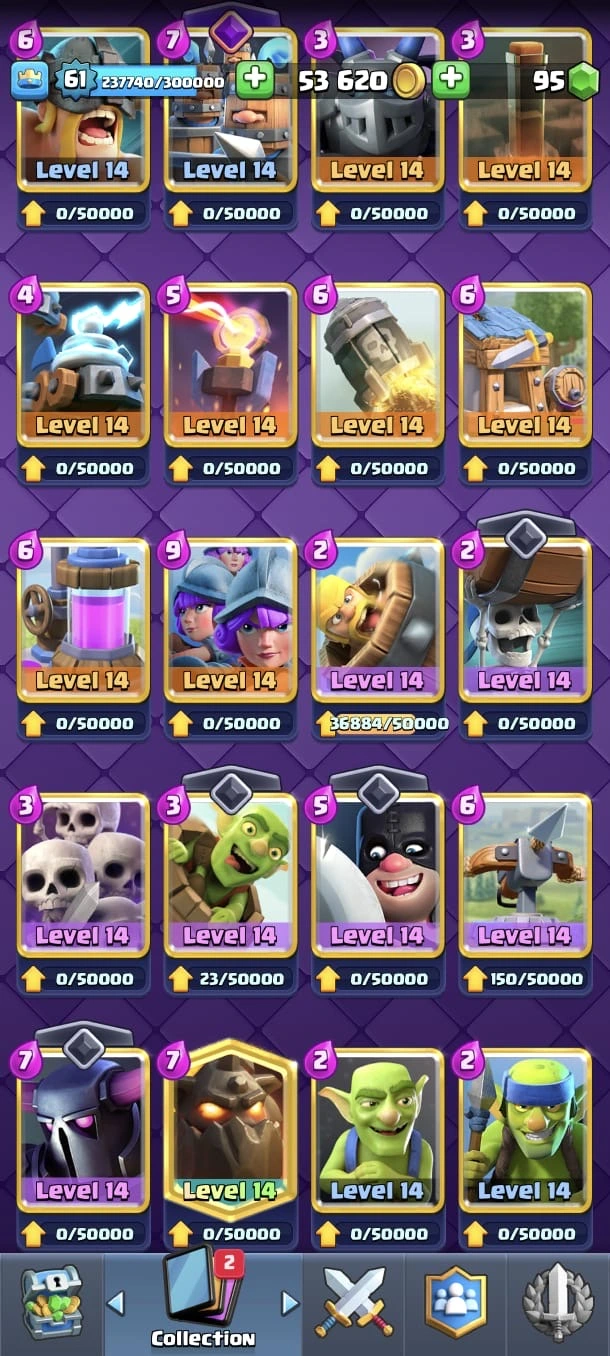610x1356 pixels.
Task: Open the Three Musketeers card
Action: pos(230,620)
